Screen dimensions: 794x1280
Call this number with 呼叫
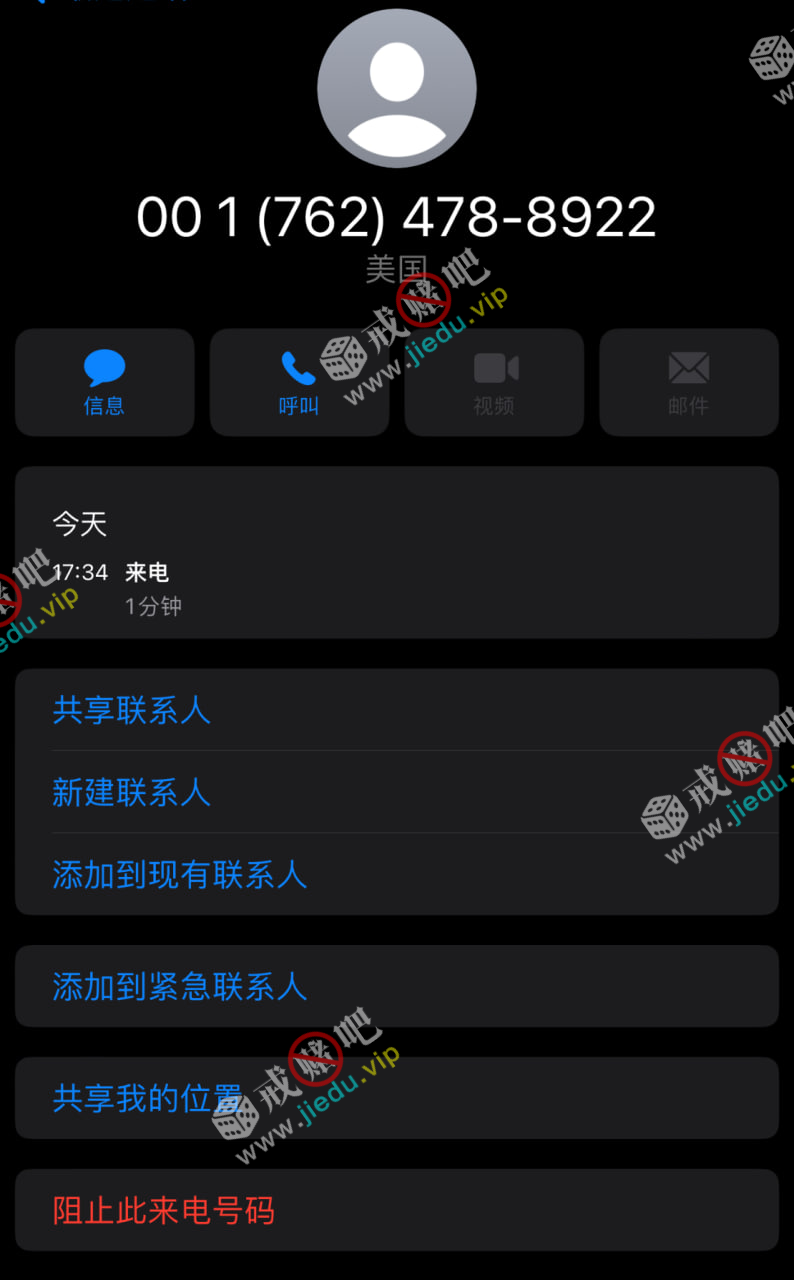(x=299, y=382)
